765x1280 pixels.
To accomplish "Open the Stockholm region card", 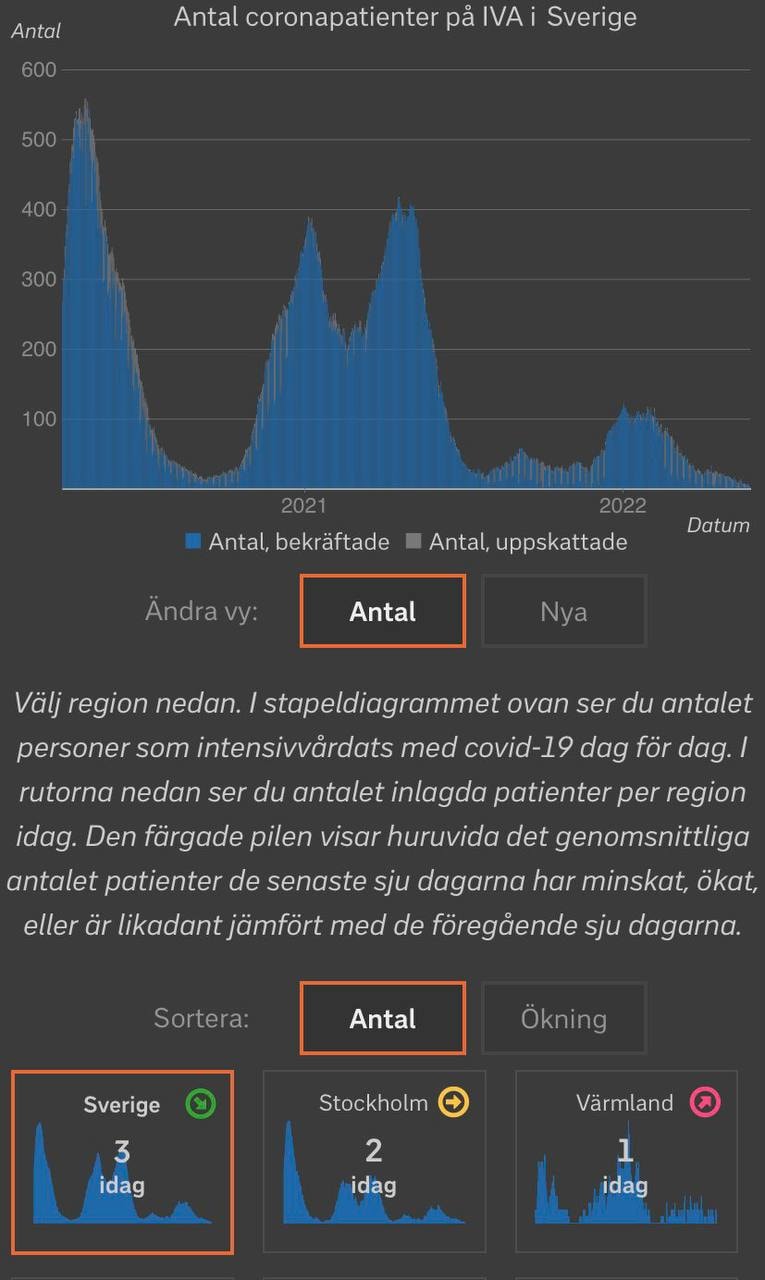I will click(374, 1162).
